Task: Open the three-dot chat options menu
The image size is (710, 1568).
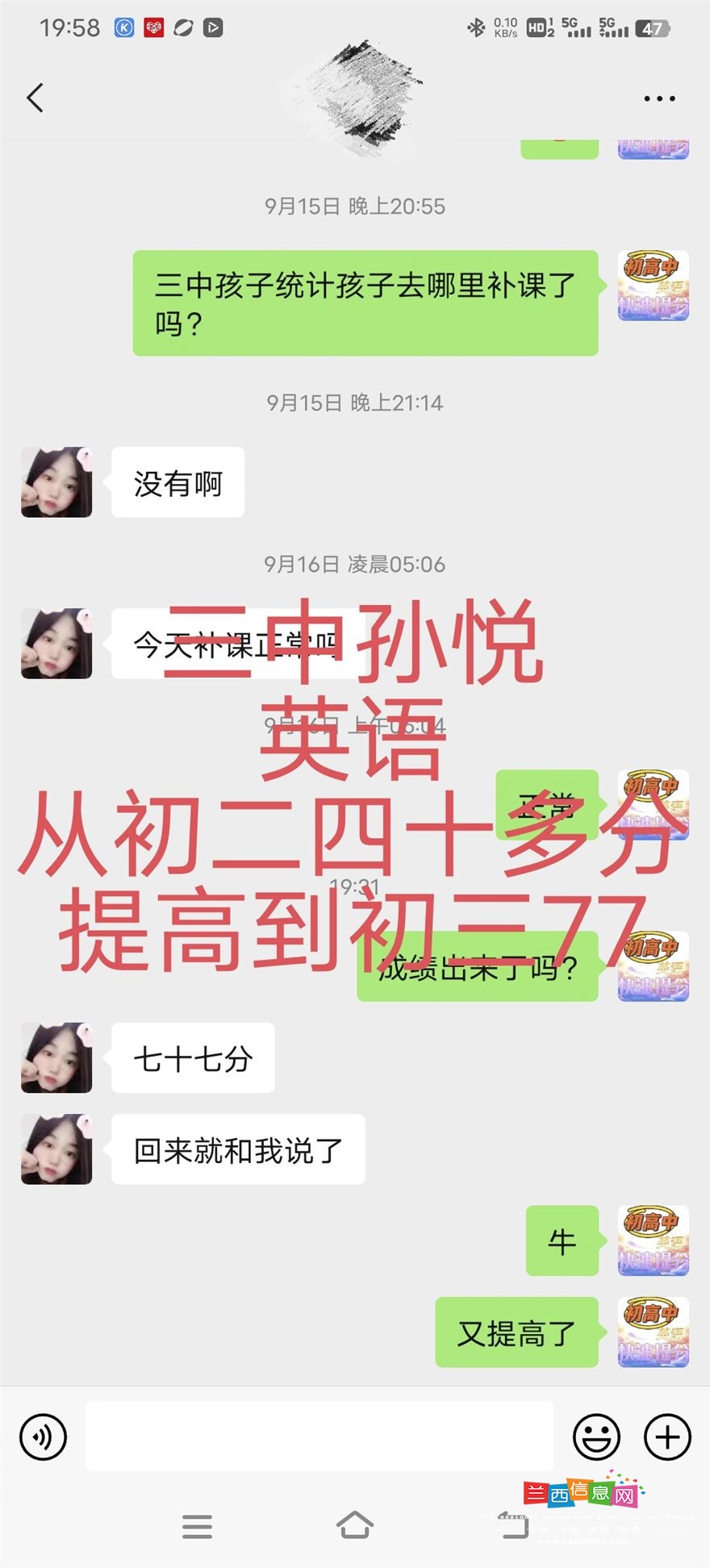Action: click(659, 98)
